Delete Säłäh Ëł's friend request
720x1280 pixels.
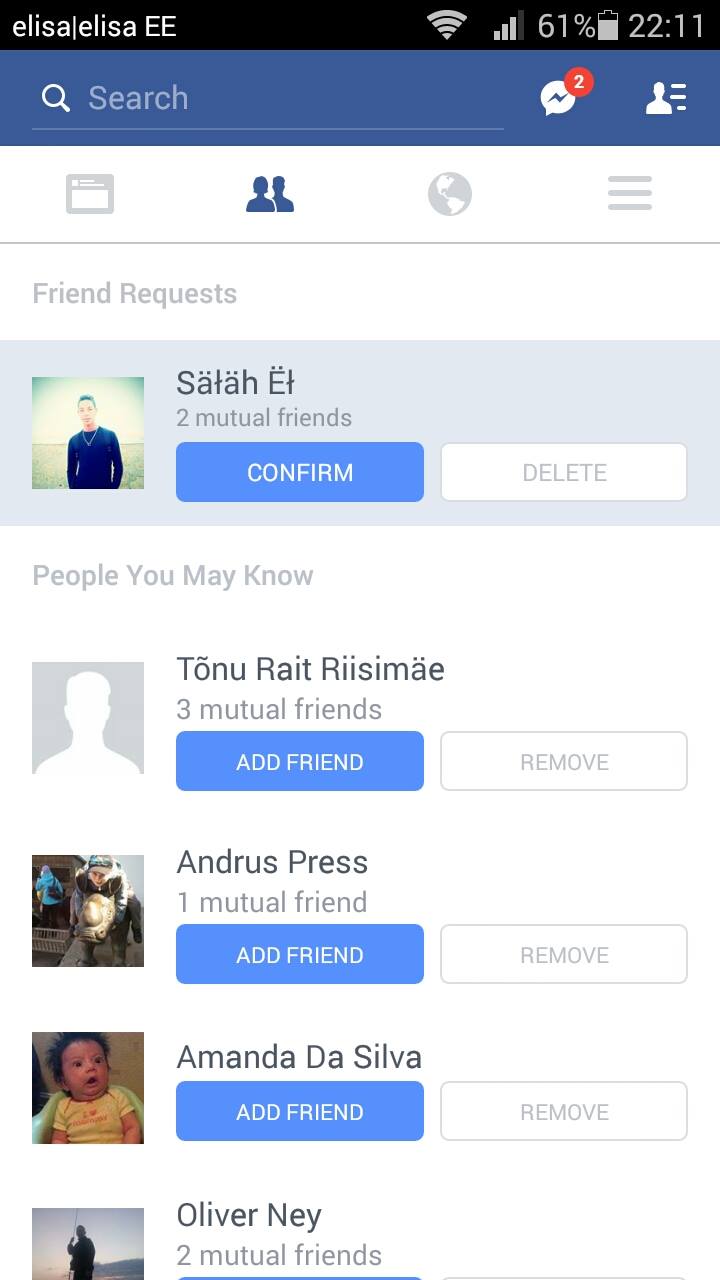(x=564, y=472)
